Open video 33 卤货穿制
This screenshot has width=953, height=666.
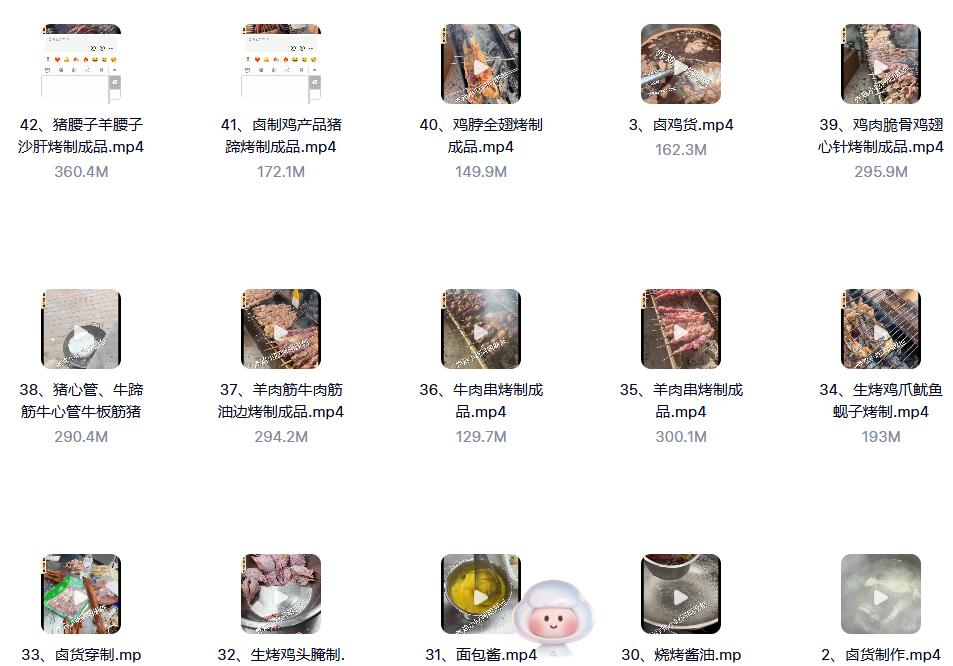pyautogui.click(x=81, y=595)
